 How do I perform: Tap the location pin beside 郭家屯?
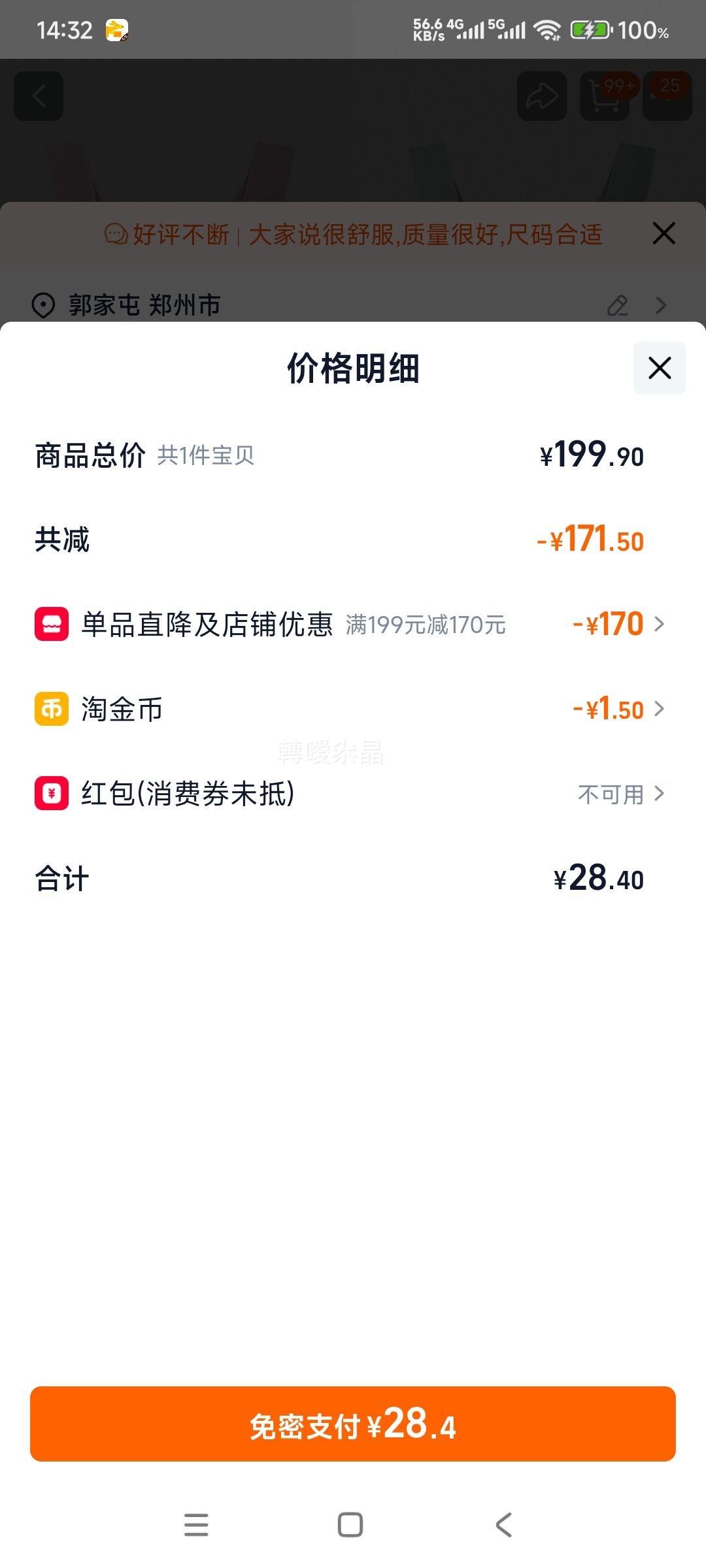pos(42,304)
